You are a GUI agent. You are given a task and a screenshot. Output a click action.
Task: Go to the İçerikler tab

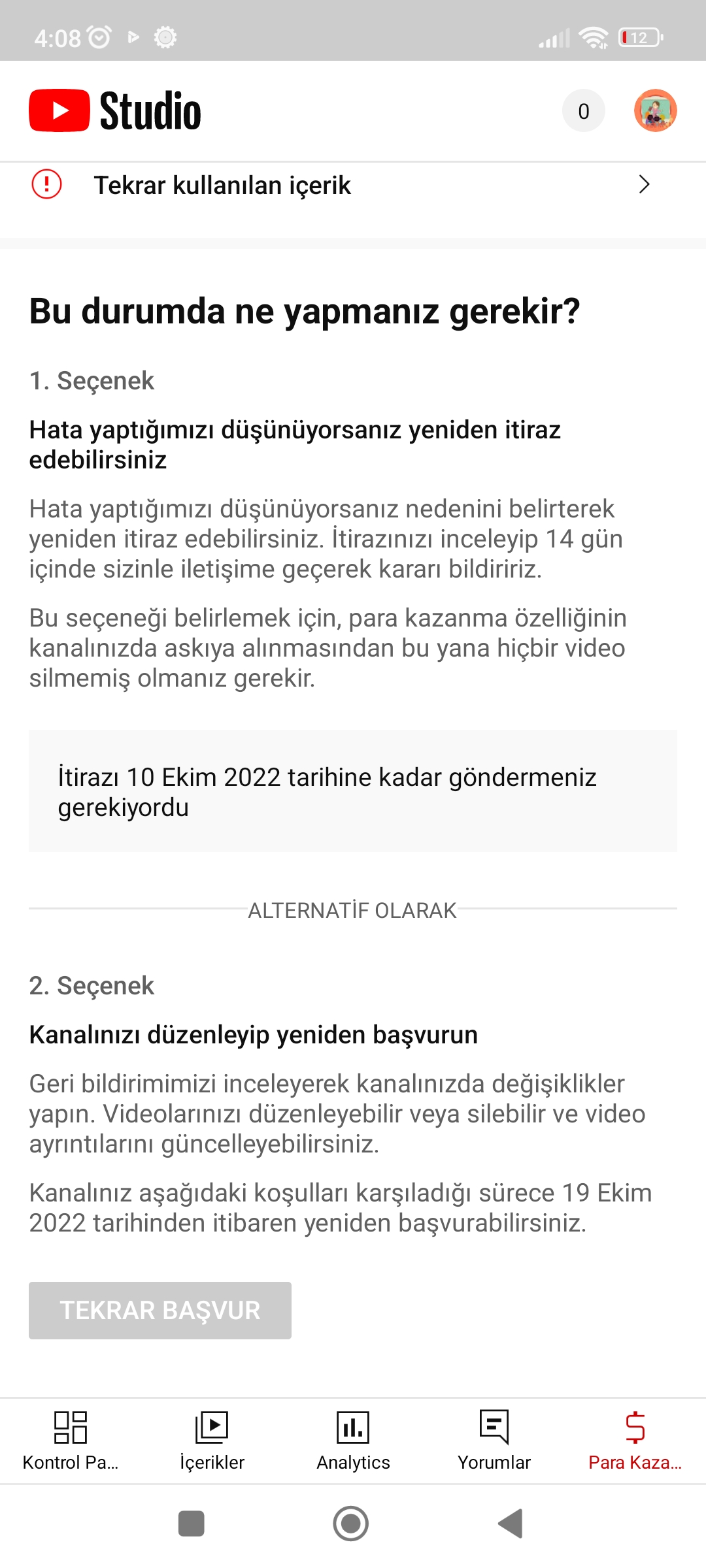[x=212, y=1441]
